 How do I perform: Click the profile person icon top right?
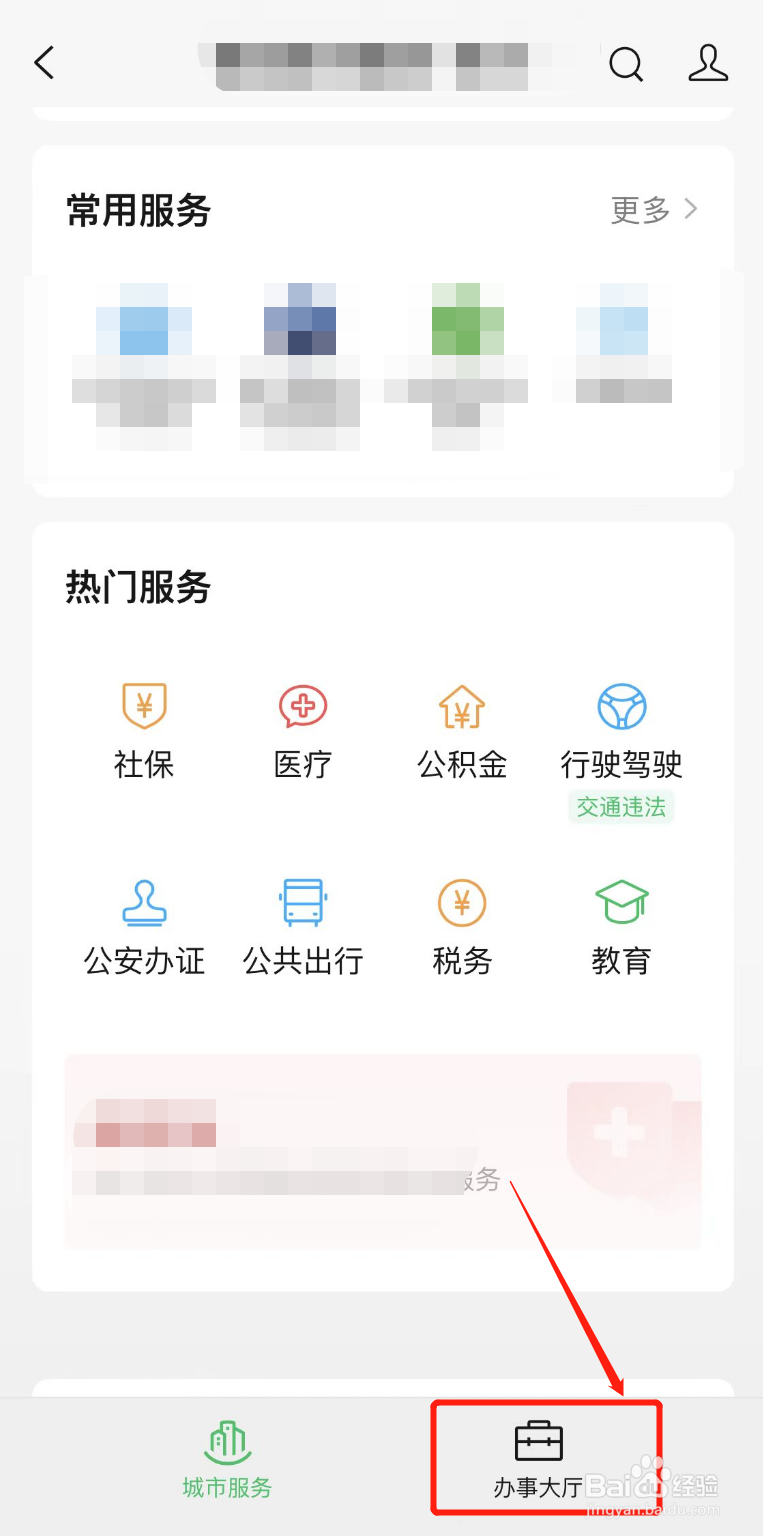click(708, 62)
